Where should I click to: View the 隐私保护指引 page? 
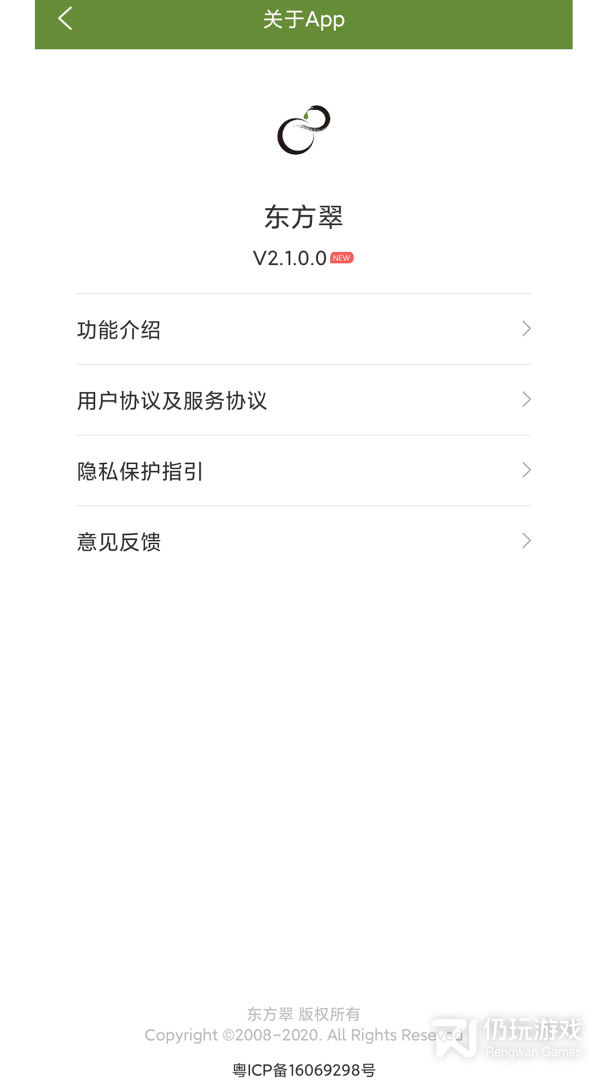[303, 471]
